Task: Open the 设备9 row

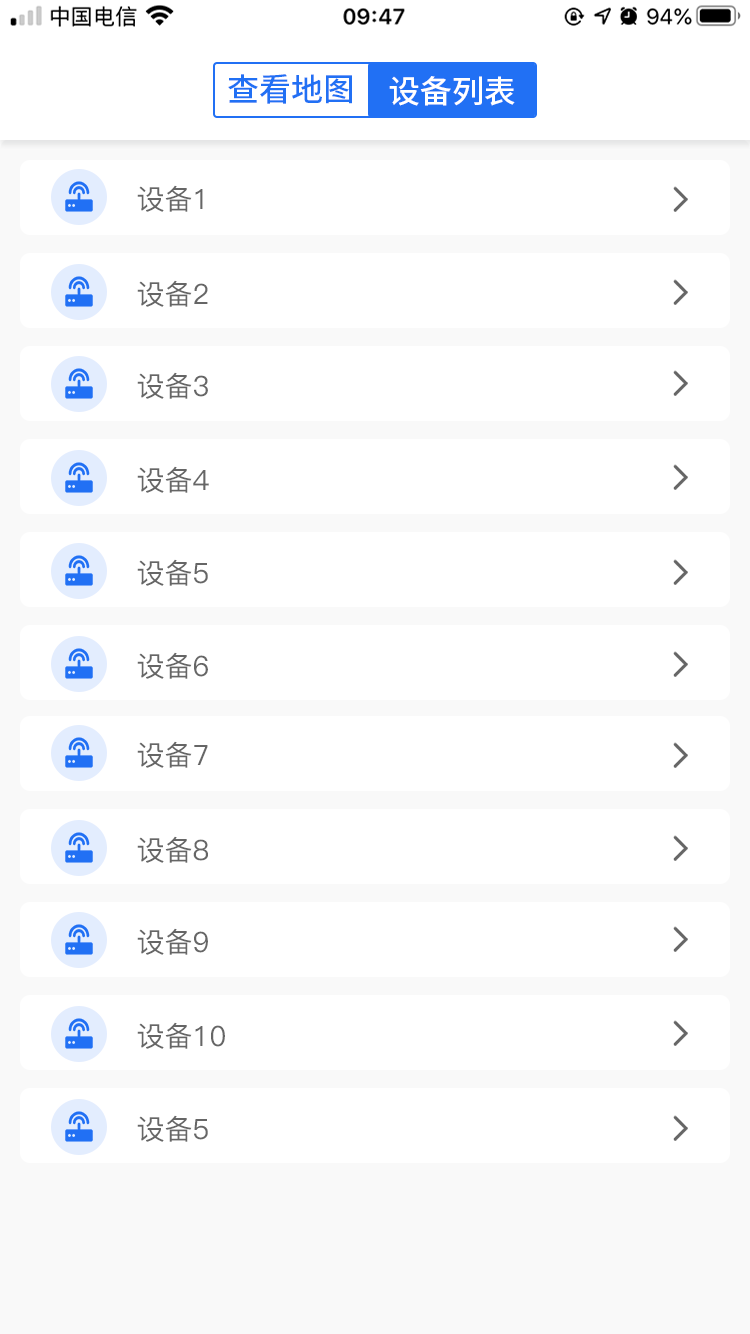Action: click(375, 940)
